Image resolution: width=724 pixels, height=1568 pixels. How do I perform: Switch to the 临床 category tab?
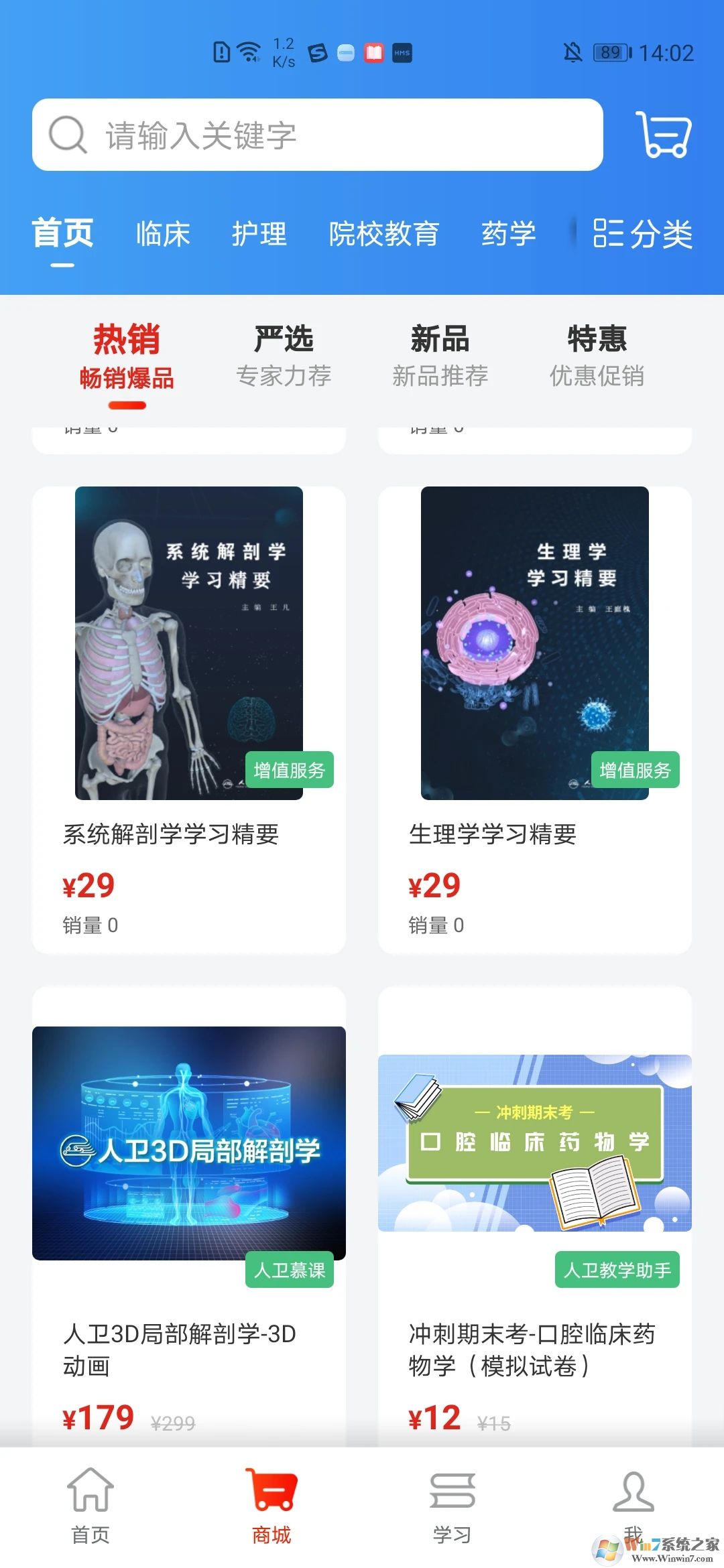[x=163, y=234]
